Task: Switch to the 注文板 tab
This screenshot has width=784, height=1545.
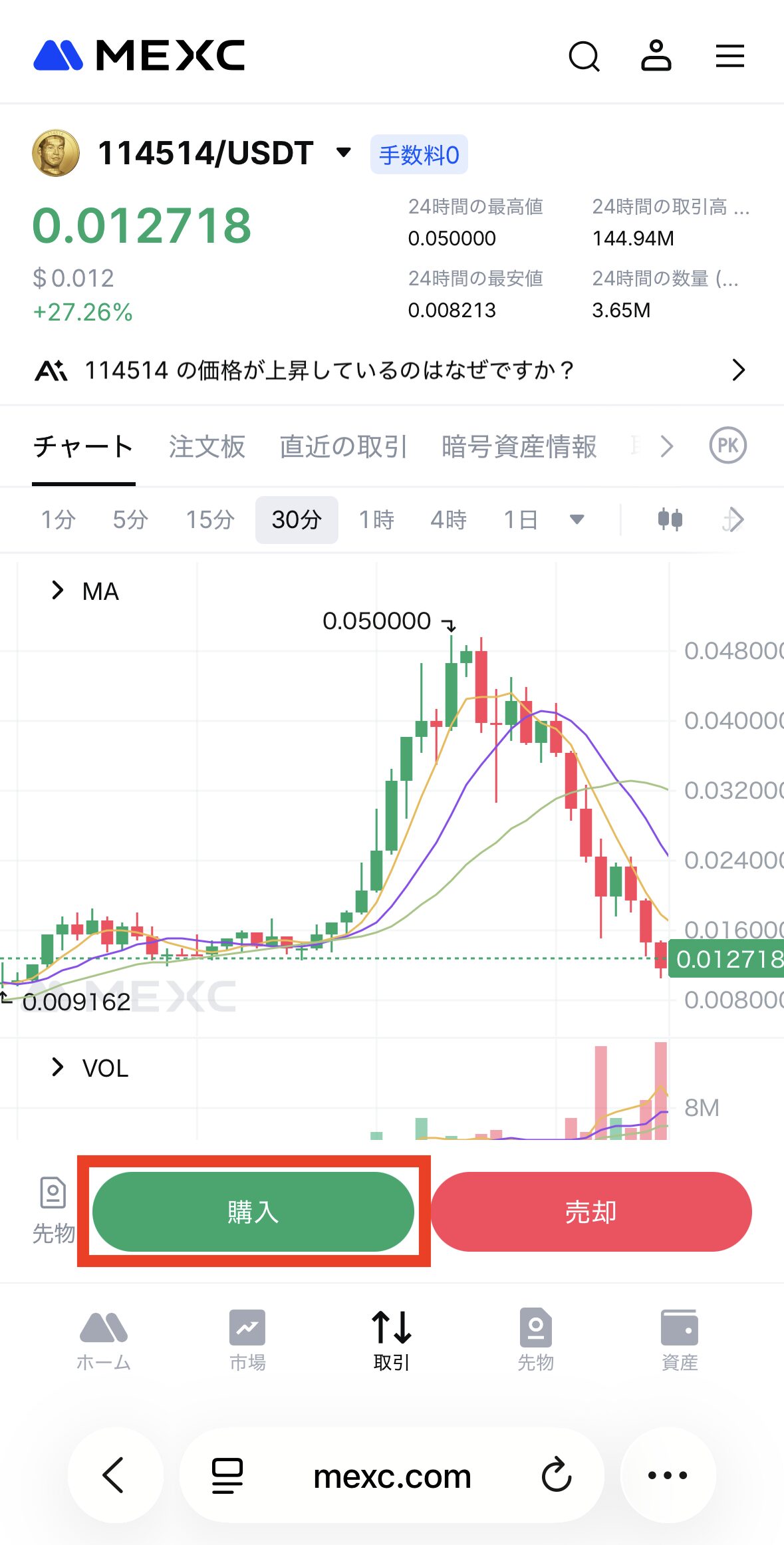Action: (x=207, y=446)
